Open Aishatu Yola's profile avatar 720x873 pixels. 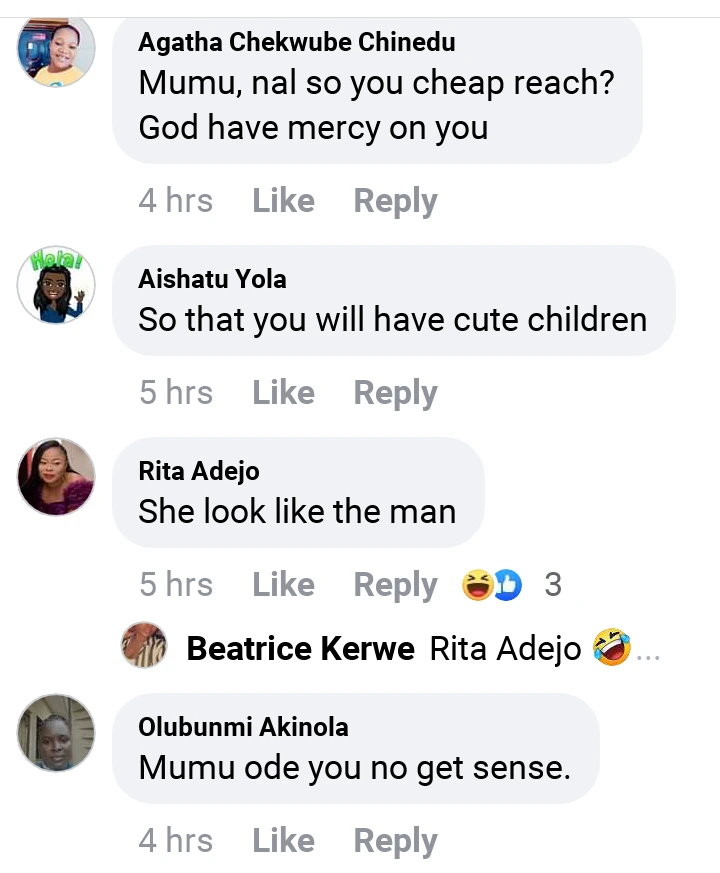pos(56,285)
